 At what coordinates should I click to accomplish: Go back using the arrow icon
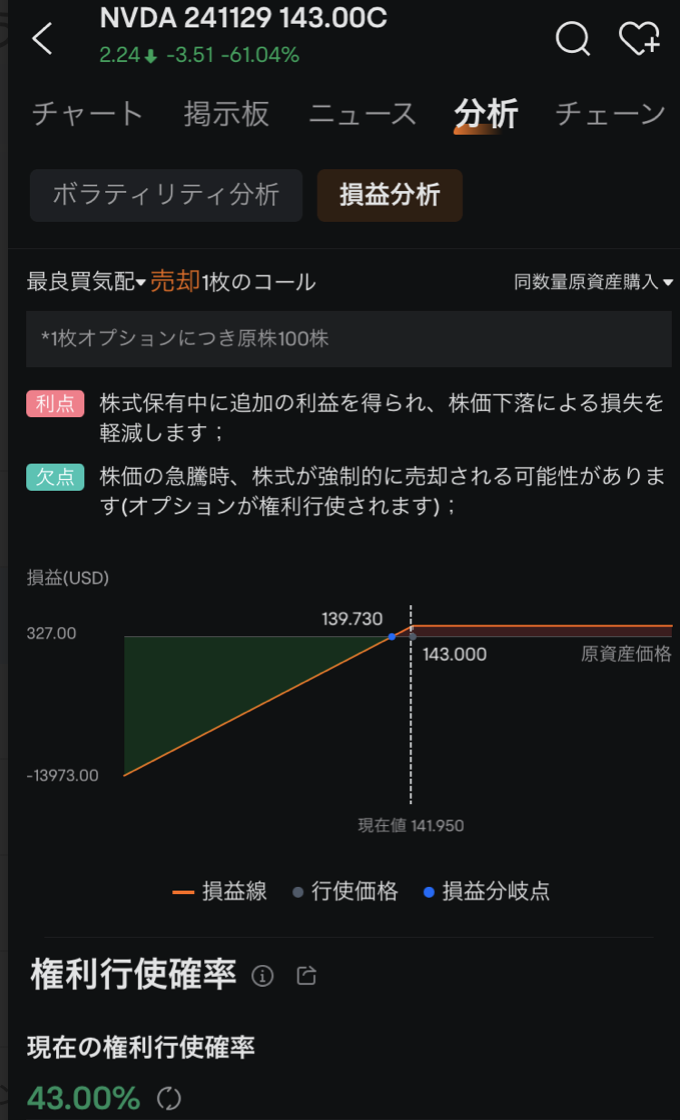[42, 39]
